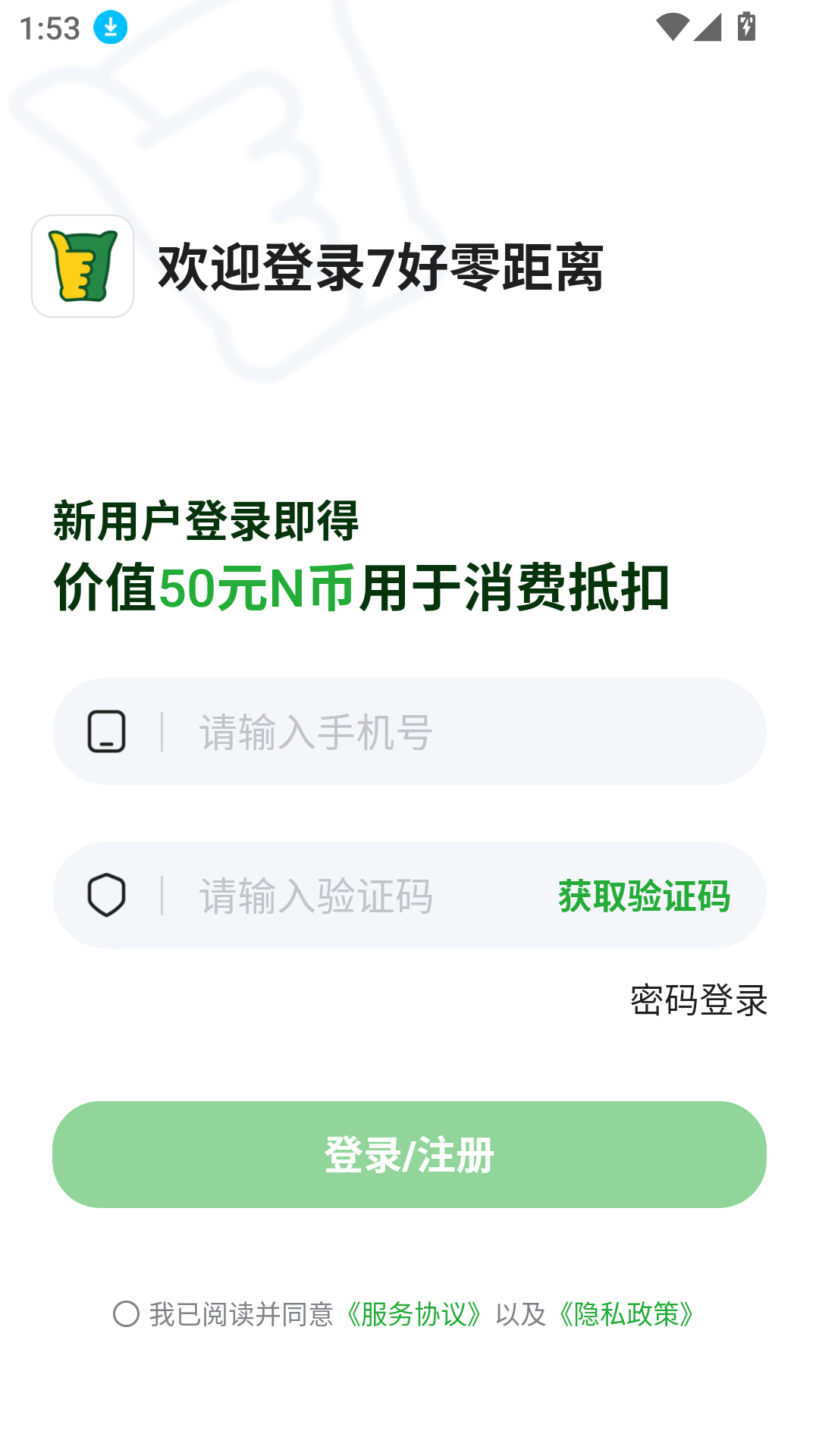Switch to 密码登录 mode
The height and width of the screenshot is (1456, 819).
(698, 999)
